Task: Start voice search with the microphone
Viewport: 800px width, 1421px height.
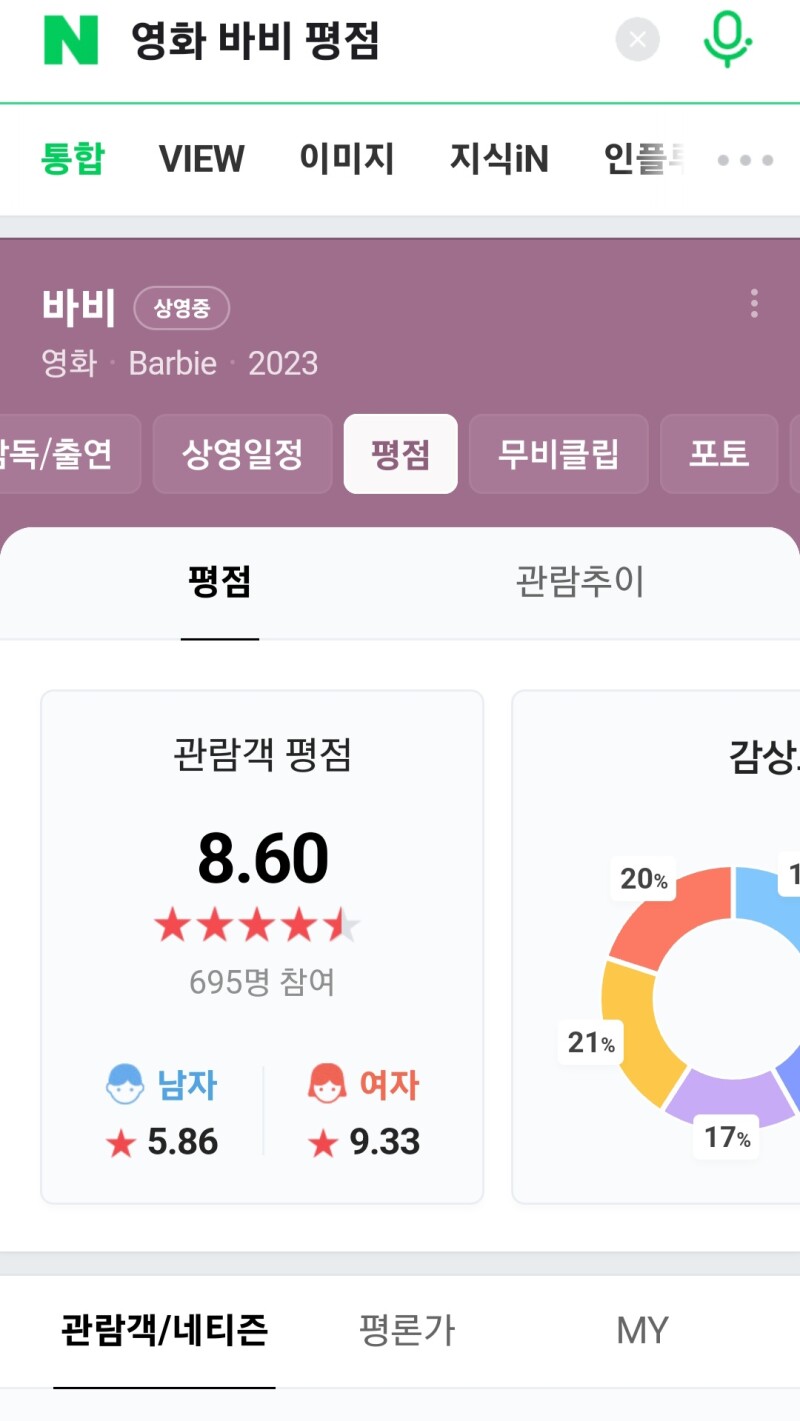Action: [x=727, y=40]
